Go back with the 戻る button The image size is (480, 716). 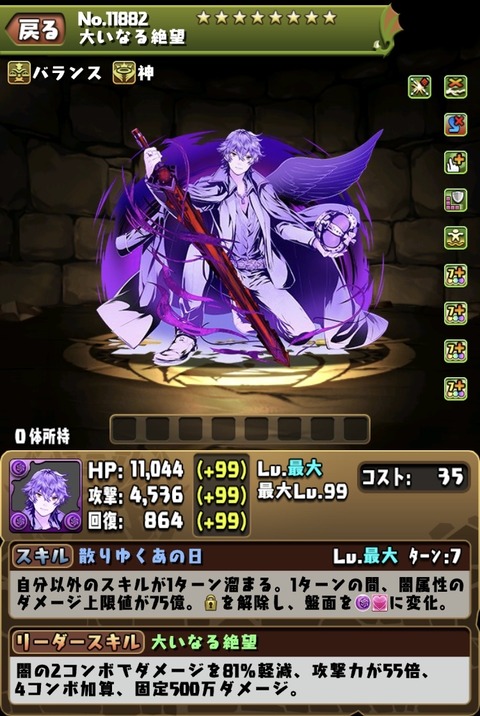[35, 30]
